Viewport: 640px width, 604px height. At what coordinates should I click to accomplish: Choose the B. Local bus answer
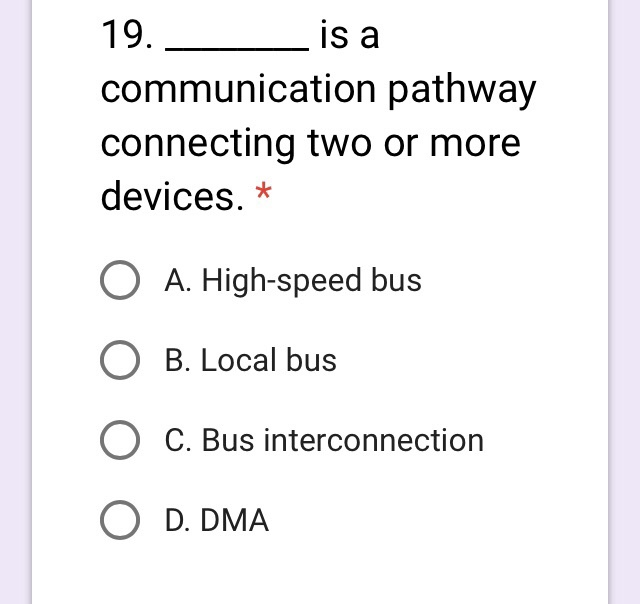(x=120, y=361)
